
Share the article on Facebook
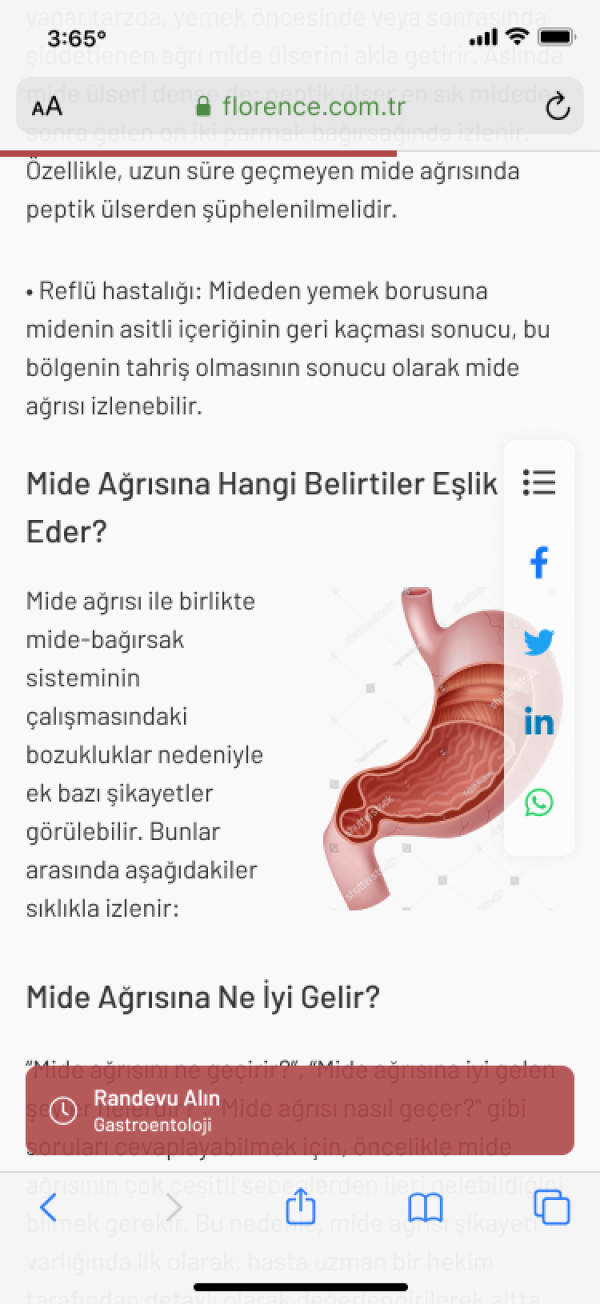(x=539, y=563)
